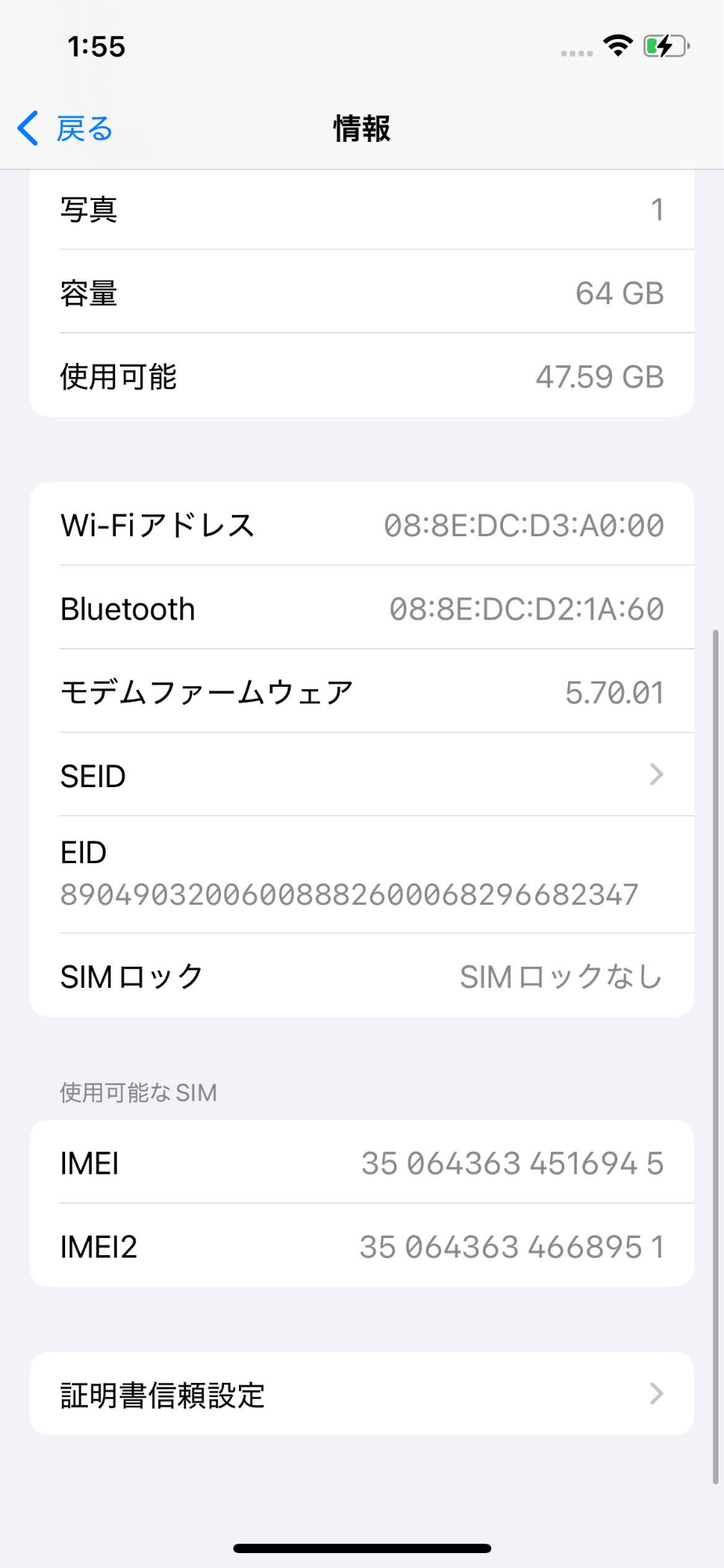Go back with the 戻る button
724x1568 pixels.
click(x=66, y=129)
